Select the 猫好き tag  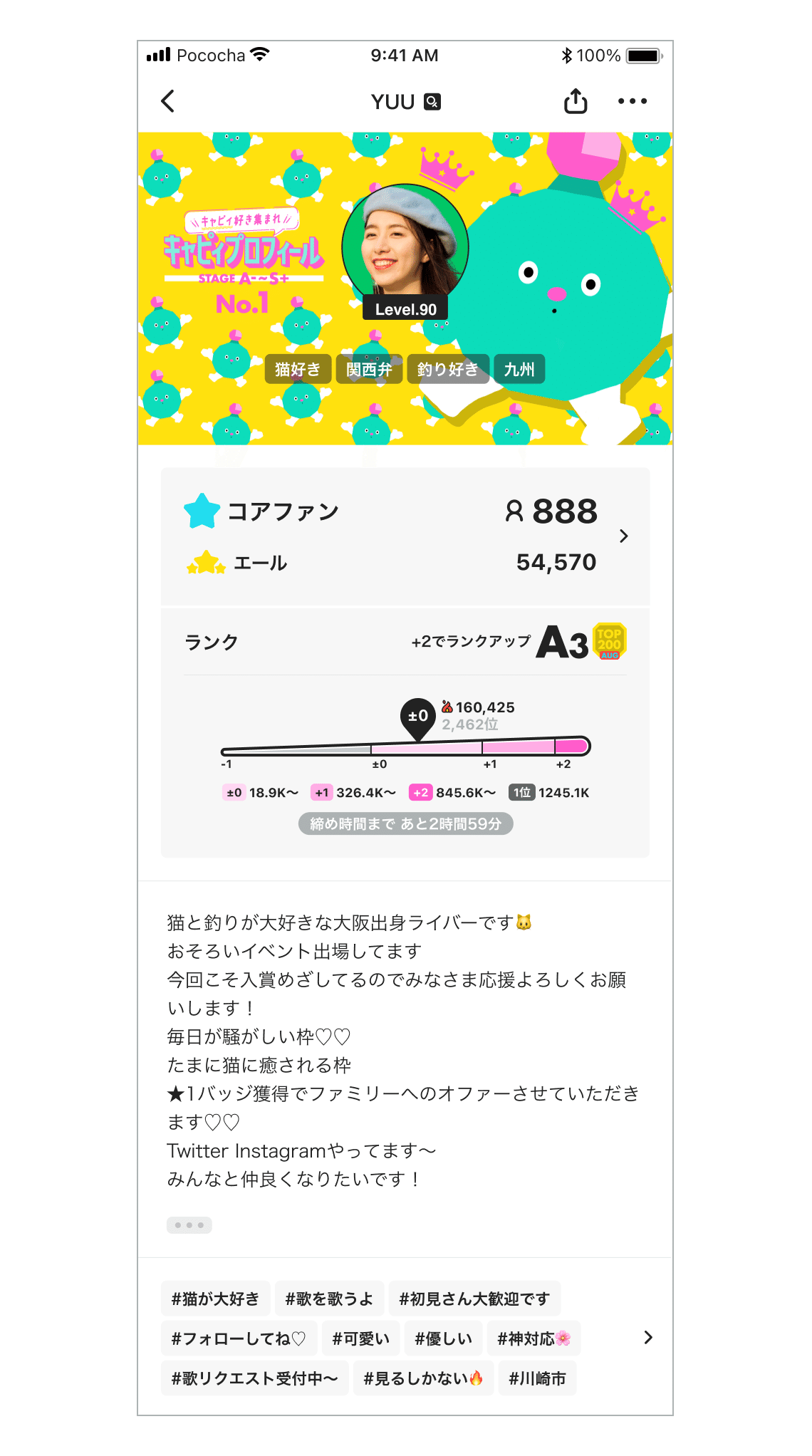pyautogui.click(x=298, y=369)
